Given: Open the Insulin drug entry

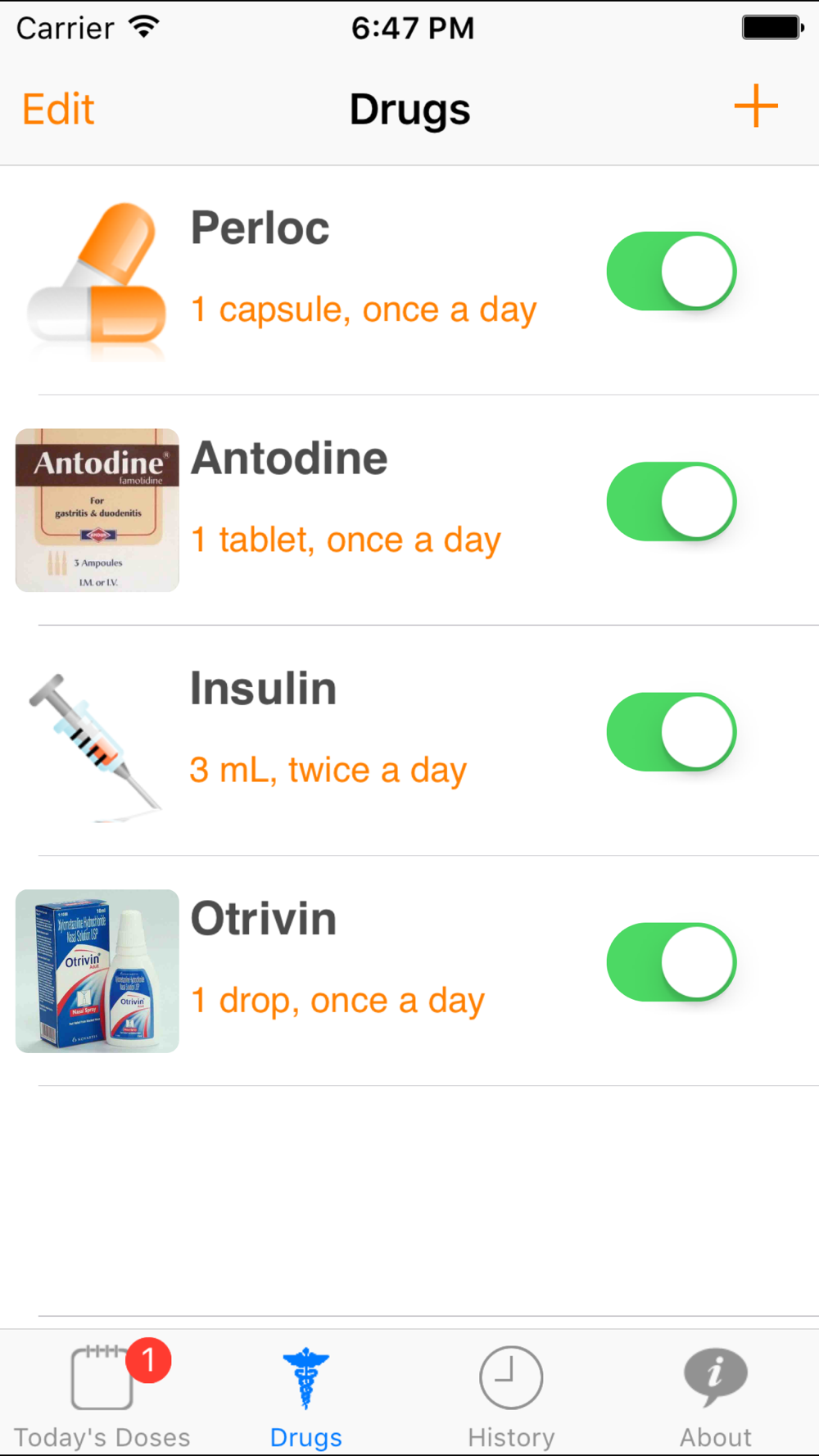Looking at the screenshot, I should coord(409,740).
